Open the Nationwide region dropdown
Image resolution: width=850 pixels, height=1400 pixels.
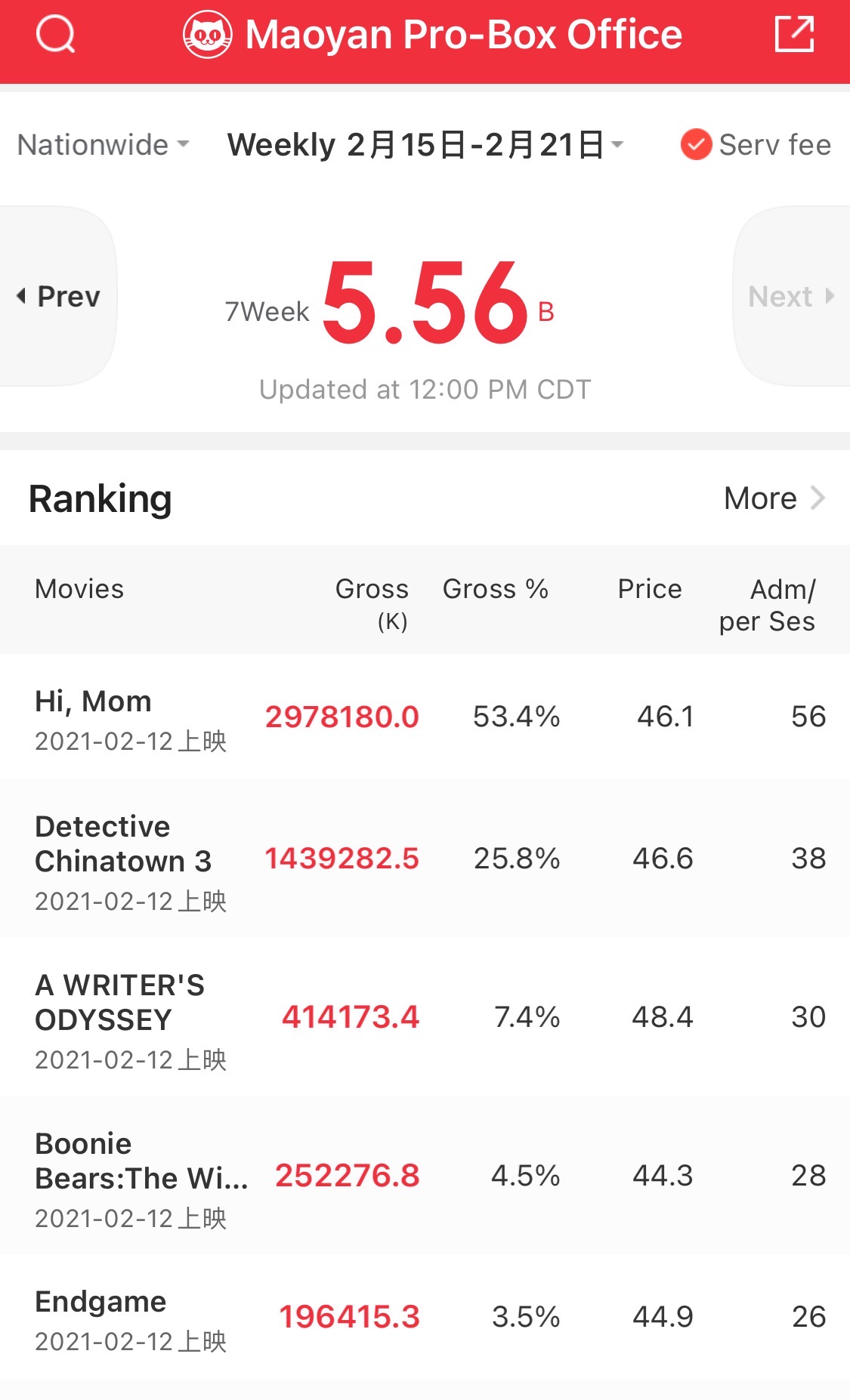(104, 144)
